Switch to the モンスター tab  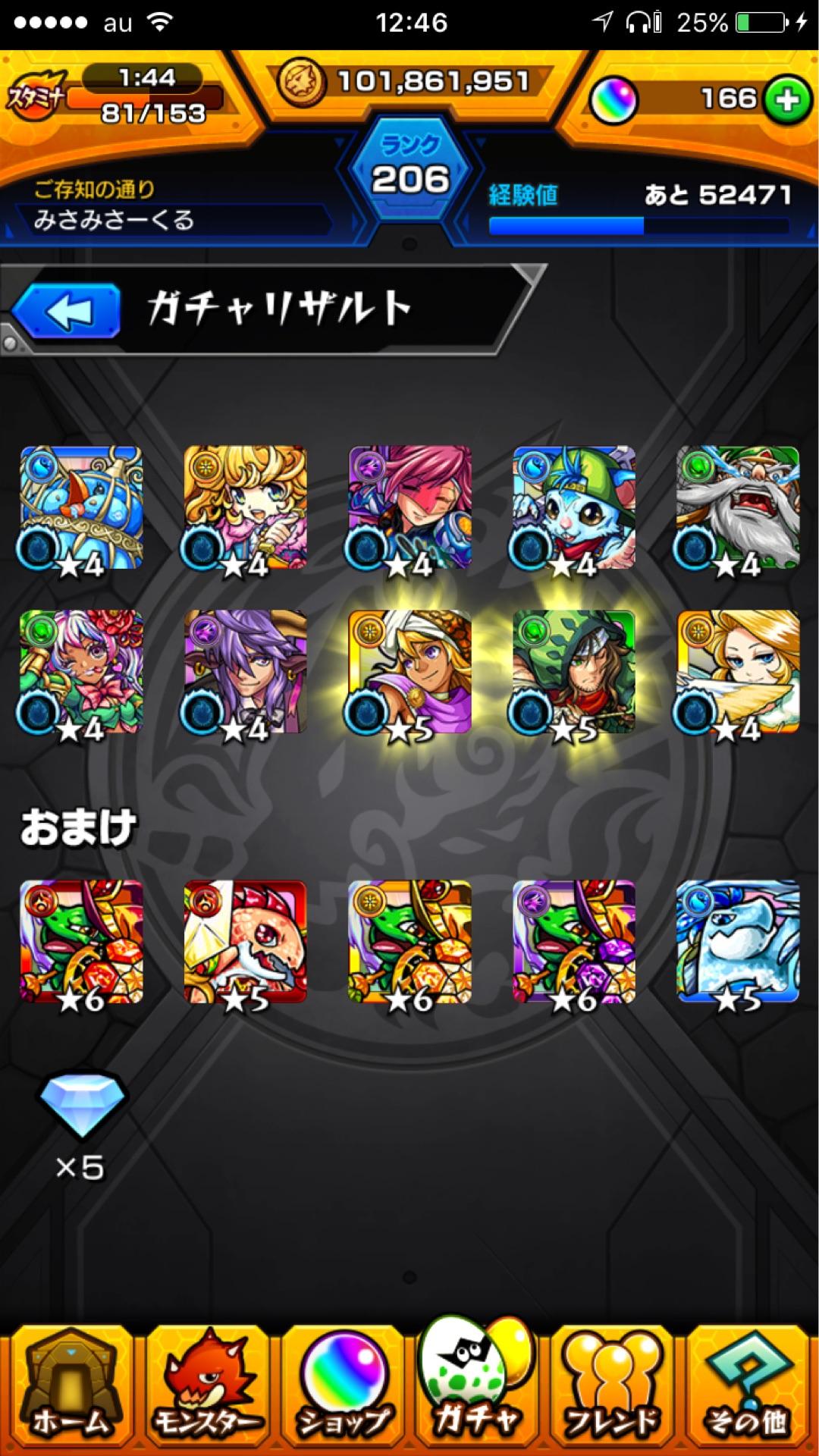coord(206,1389)
